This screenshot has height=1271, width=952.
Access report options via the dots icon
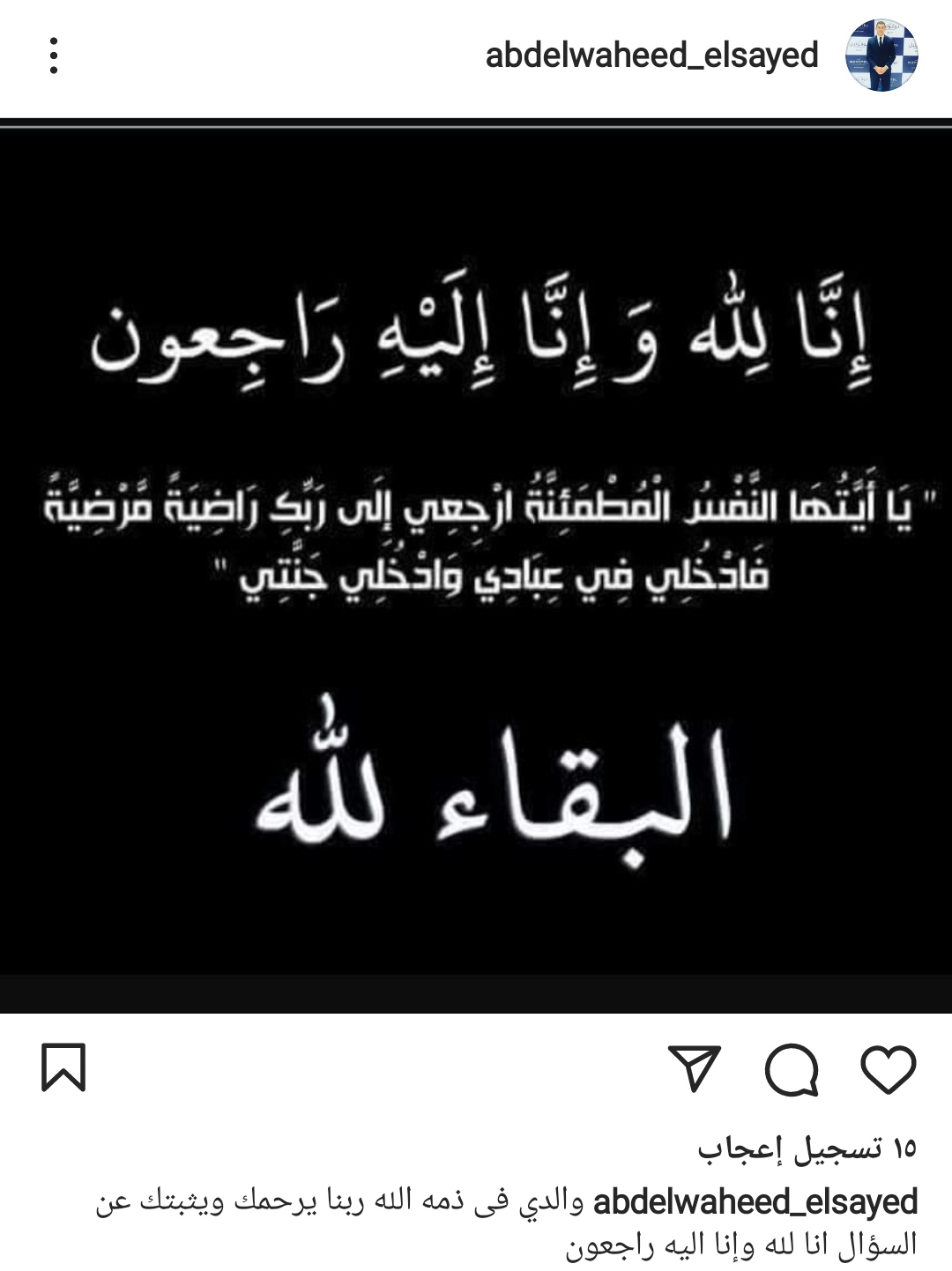[56, 56]
